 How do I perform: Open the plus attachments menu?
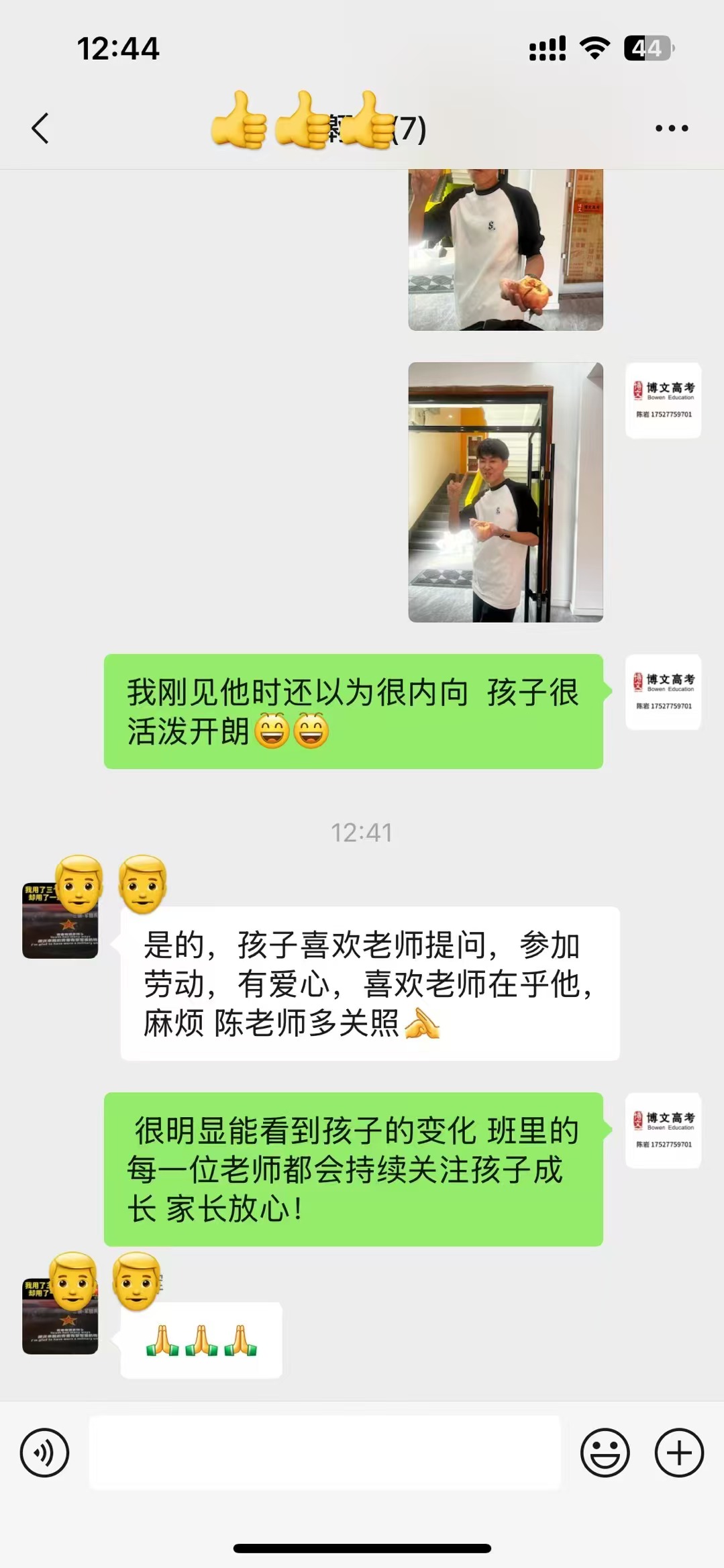[x=679, y=1453]
